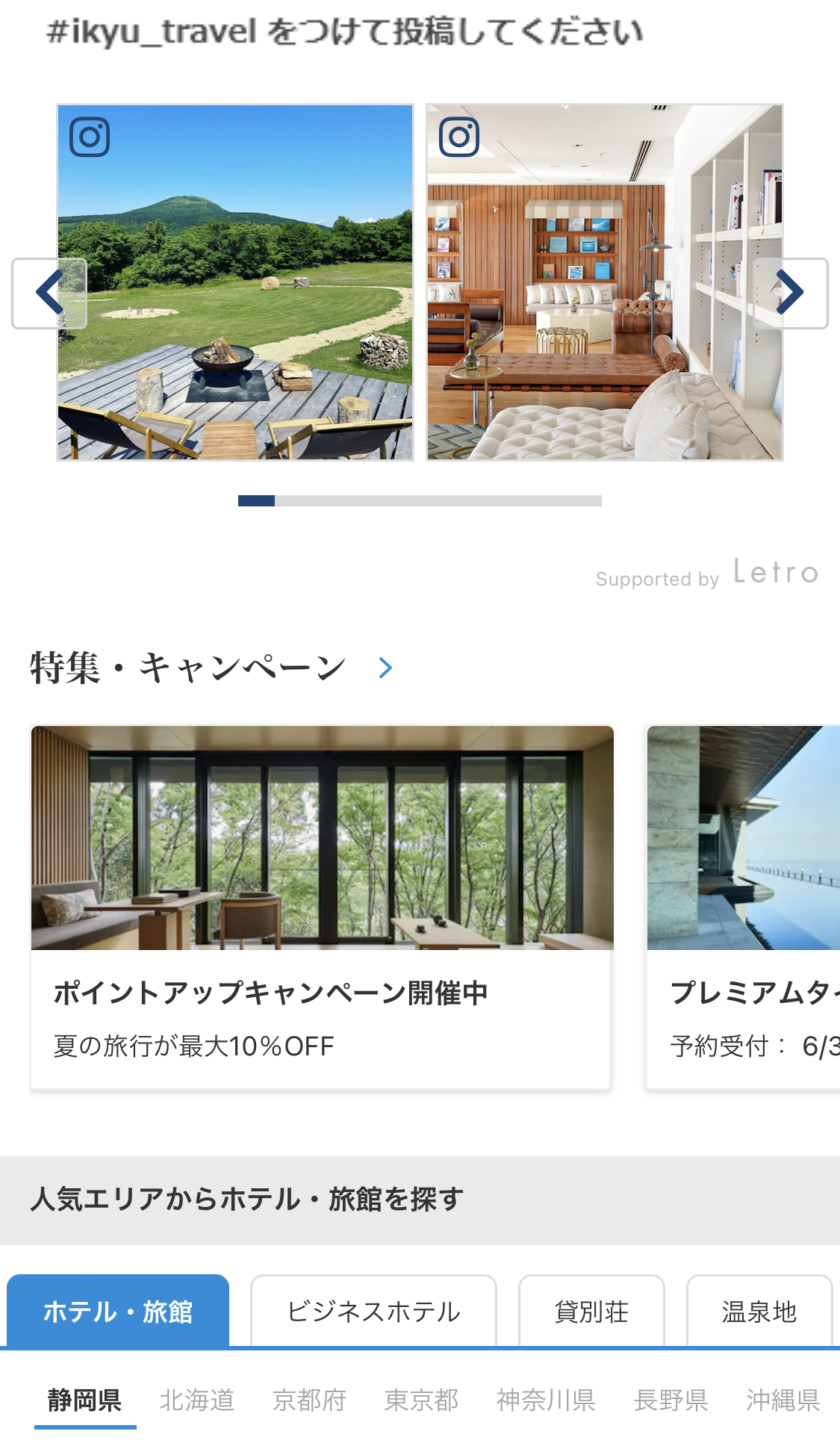
Task: Open the grassy hill campfire Instagram post
Action: pos(235,282)
